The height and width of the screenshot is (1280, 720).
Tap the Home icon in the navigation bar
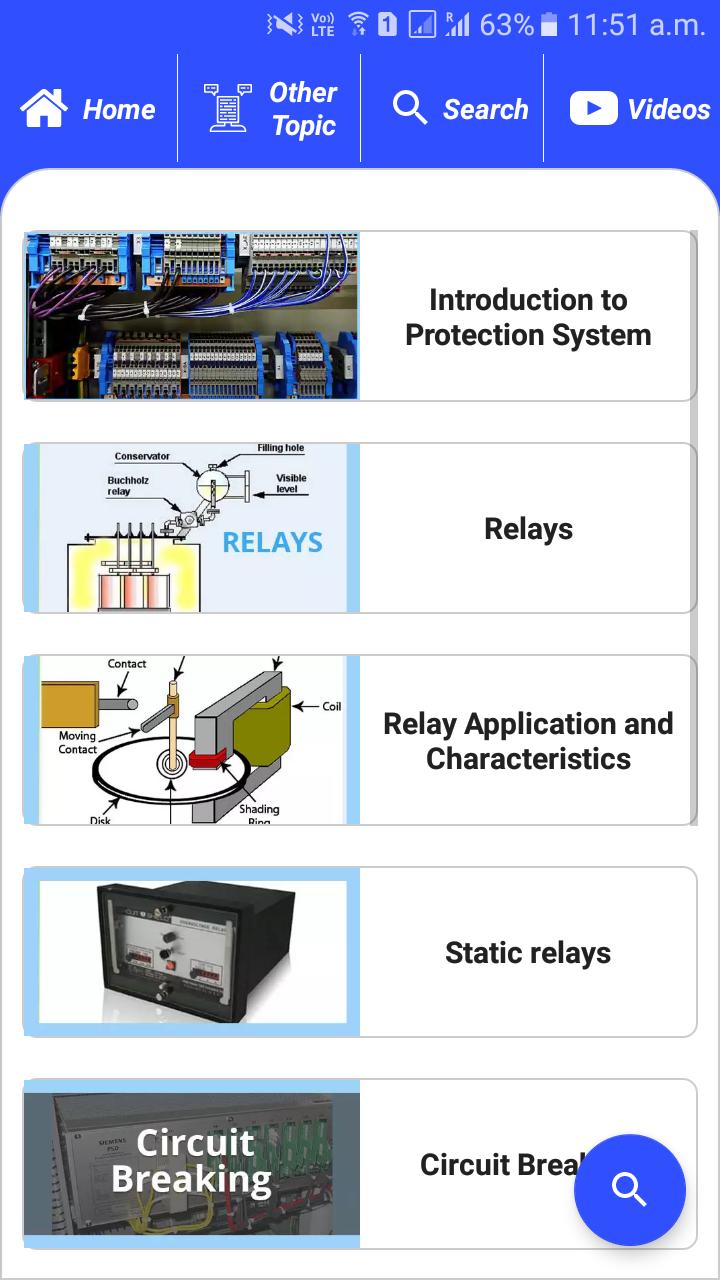pyautogui.click(x=45, y=109)
